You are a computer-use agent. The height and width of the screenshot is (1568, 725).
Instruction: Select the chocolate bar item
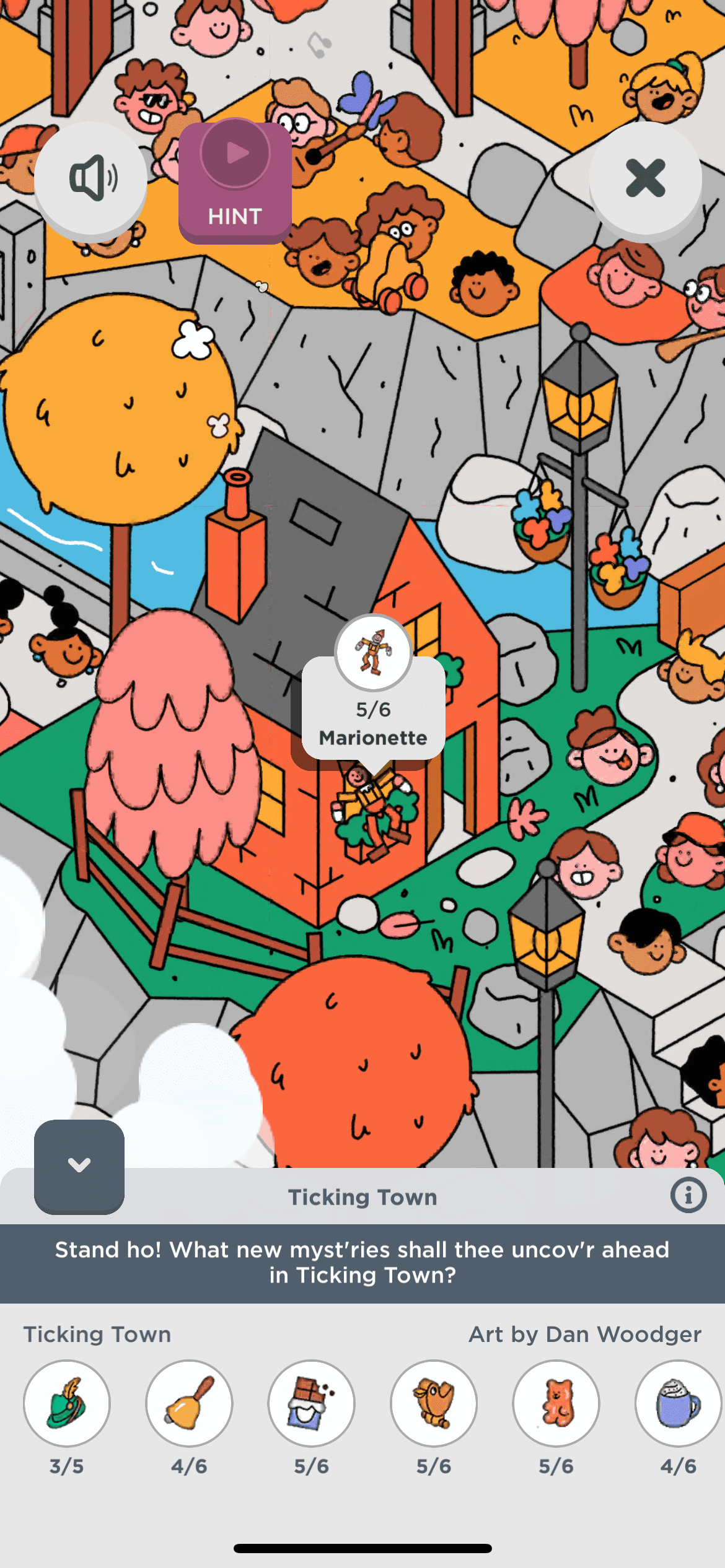[x=311, y=1403]
